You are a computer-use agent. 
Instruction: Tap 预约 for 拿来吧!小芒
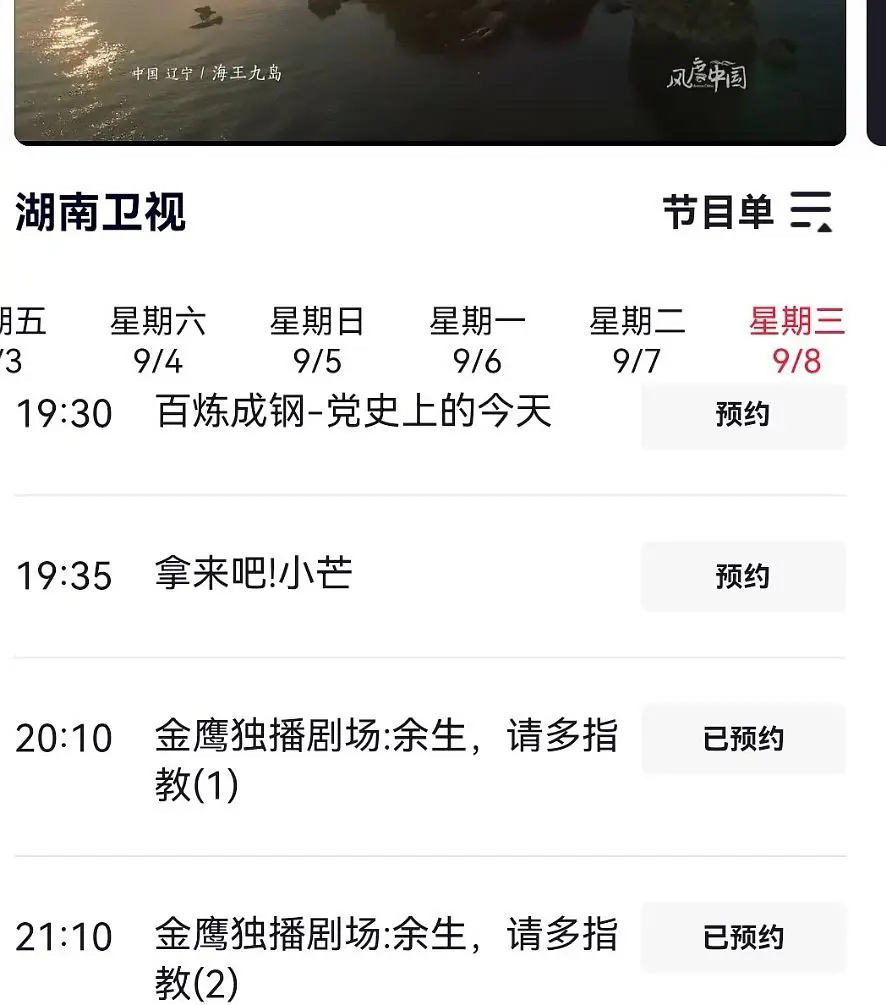741,576
